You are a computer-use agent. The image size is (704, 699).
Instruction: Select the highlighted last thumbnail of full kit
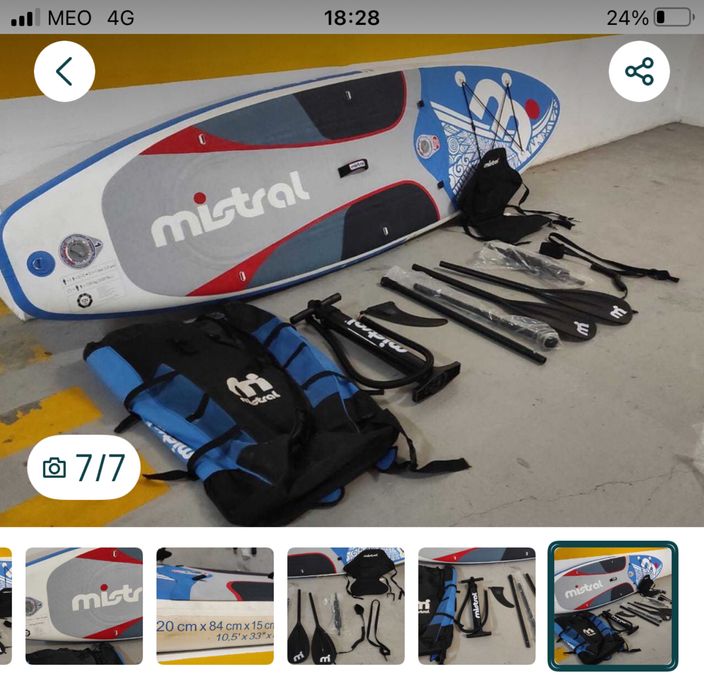coord(613,606)
